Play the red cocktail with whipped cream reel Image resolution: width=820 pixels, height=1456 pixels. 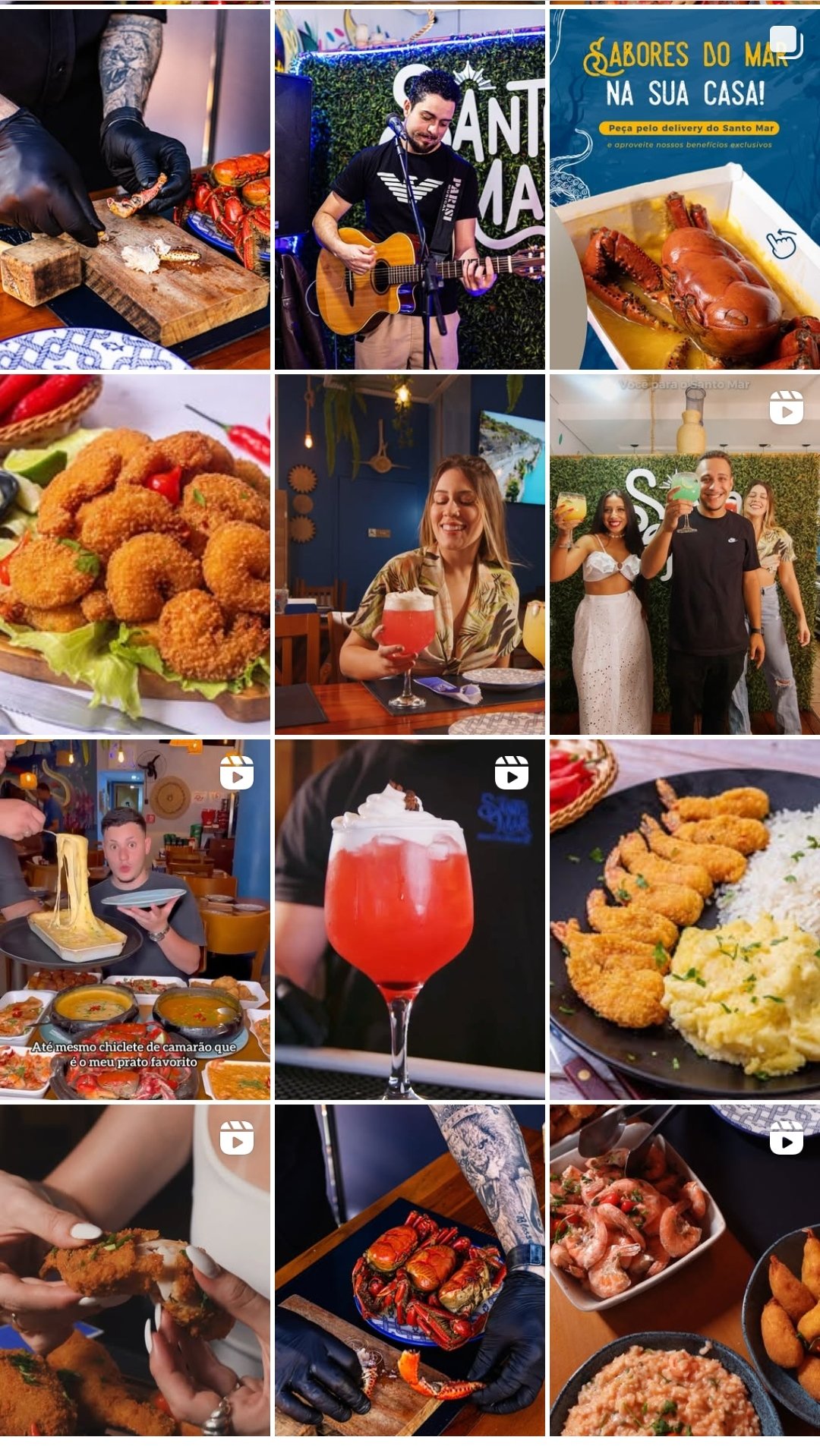coord(409,919)
